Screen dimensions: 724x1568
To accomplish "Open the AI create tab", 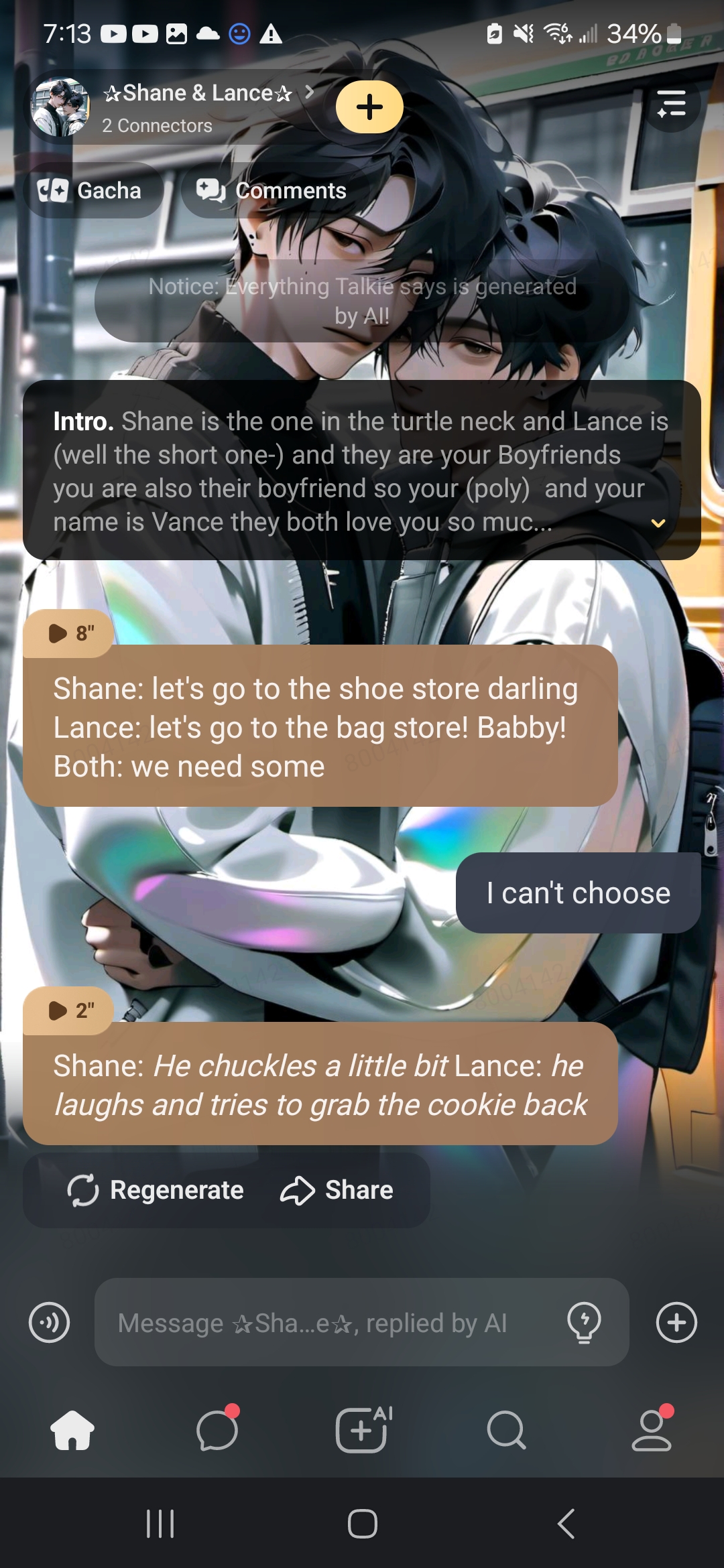I will coord(362,1430).
